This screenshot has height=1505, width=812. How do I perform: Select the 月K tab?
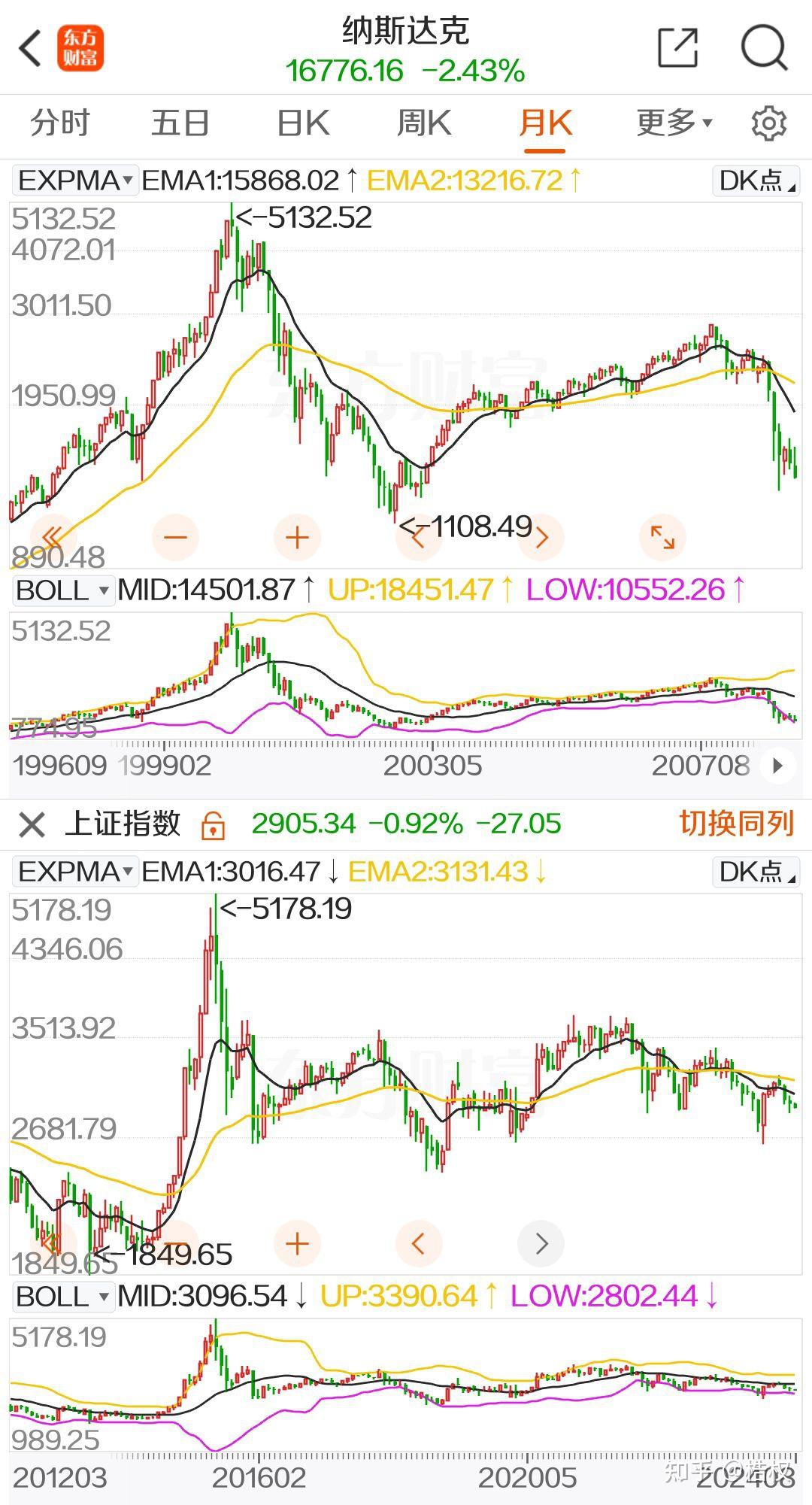click(546, 123)
